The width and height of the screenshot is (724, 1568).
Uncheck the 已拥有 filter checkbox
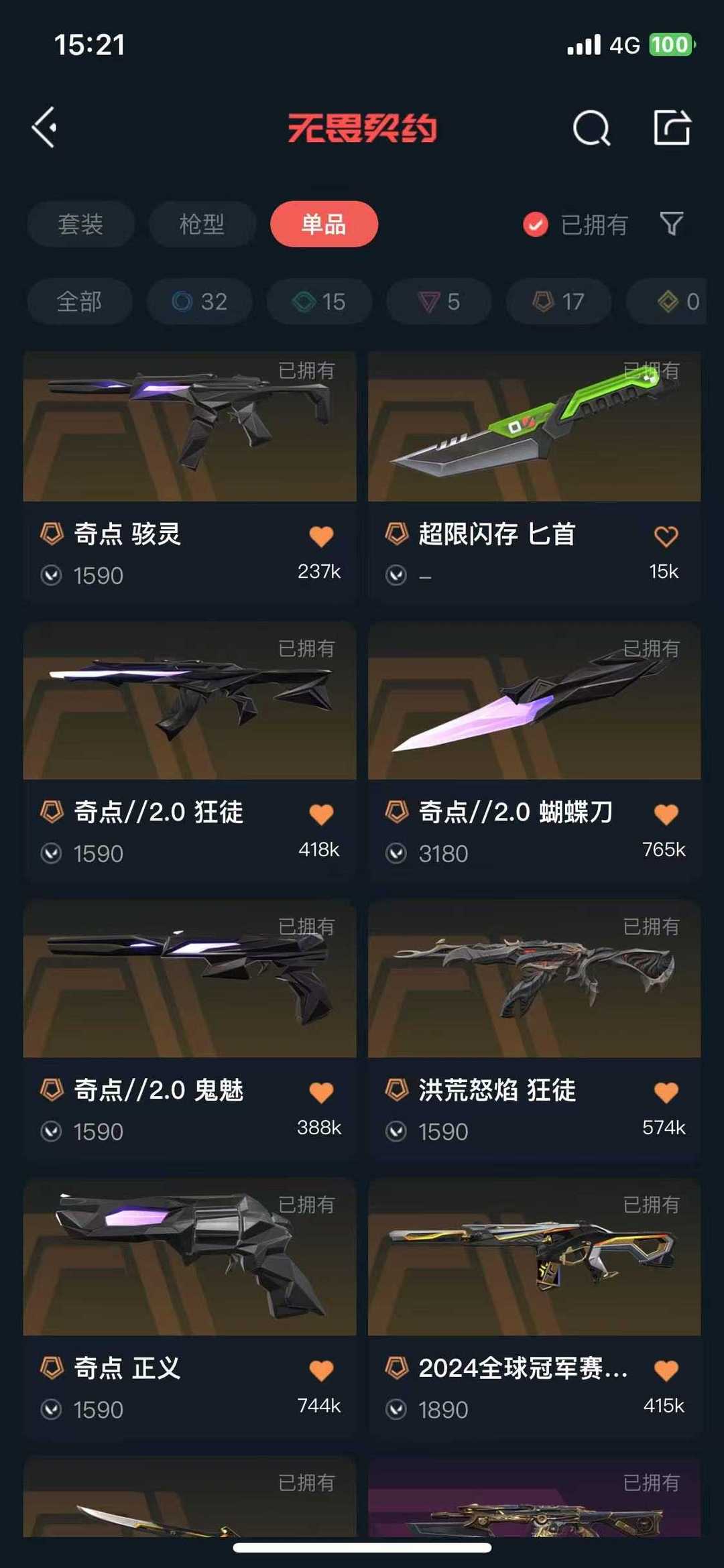pos(536,225)
